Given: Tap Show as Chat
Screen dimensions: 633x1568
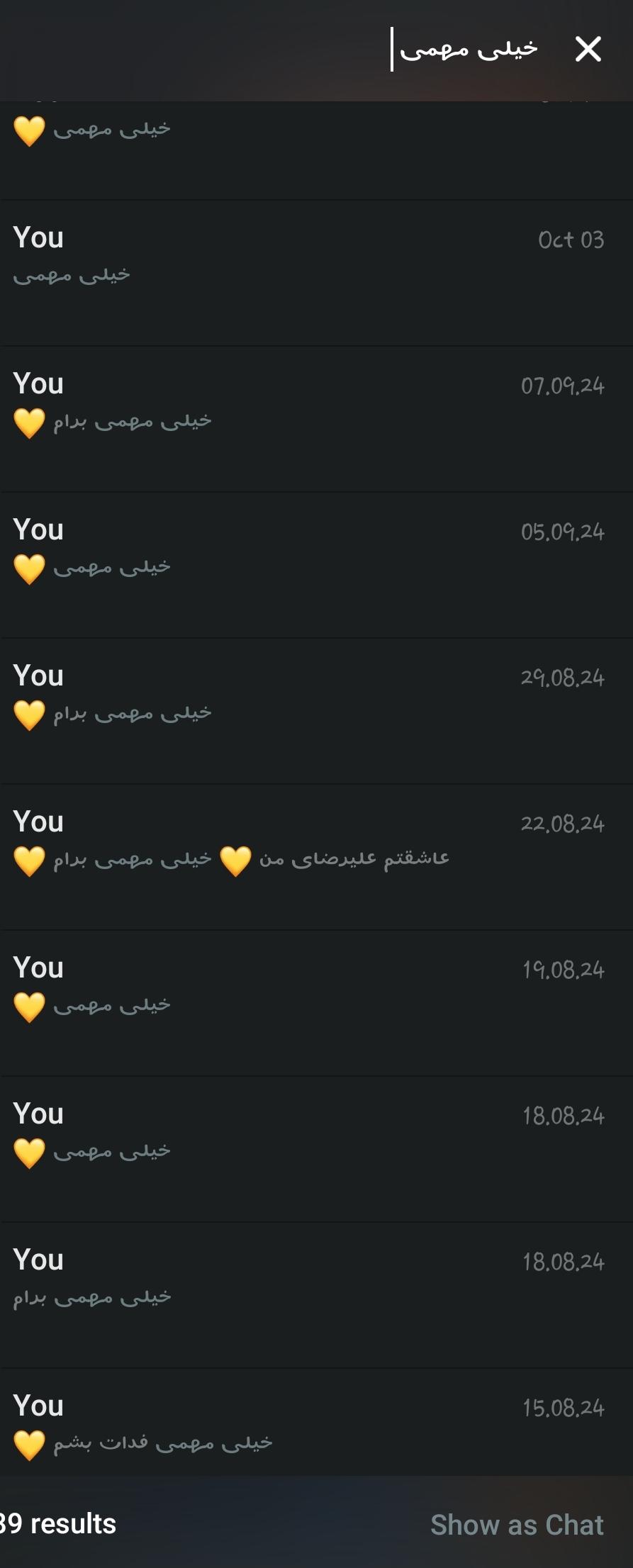Looking at the screenshot, I should pos(517,1524).
